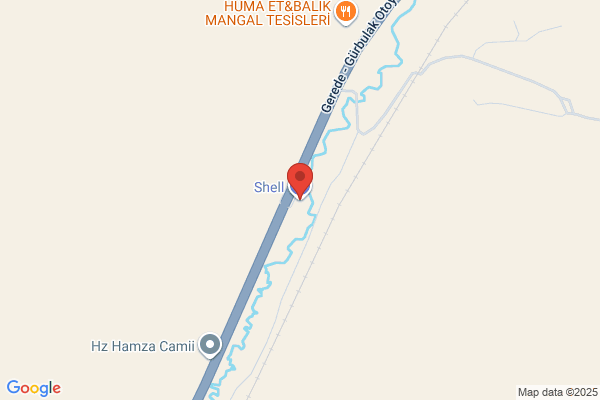Open the HUMA ET&BALIK MANGAL TESİSLERİ restaurant marker
The height and width of the screenshot is (400, 600).
(346, 12)
